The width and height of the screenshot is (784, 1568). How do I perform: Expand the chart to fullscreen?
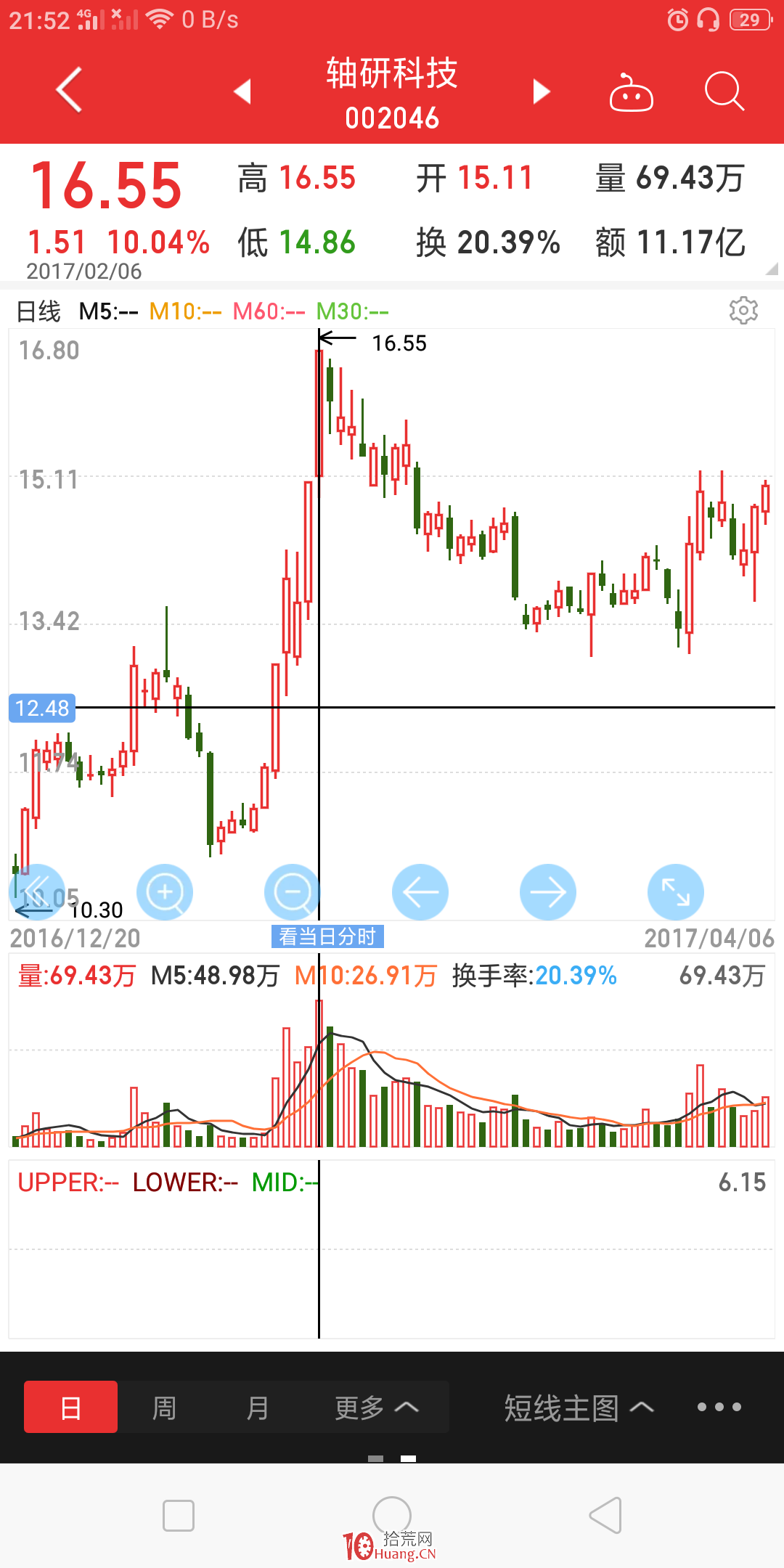coord(676,892)
